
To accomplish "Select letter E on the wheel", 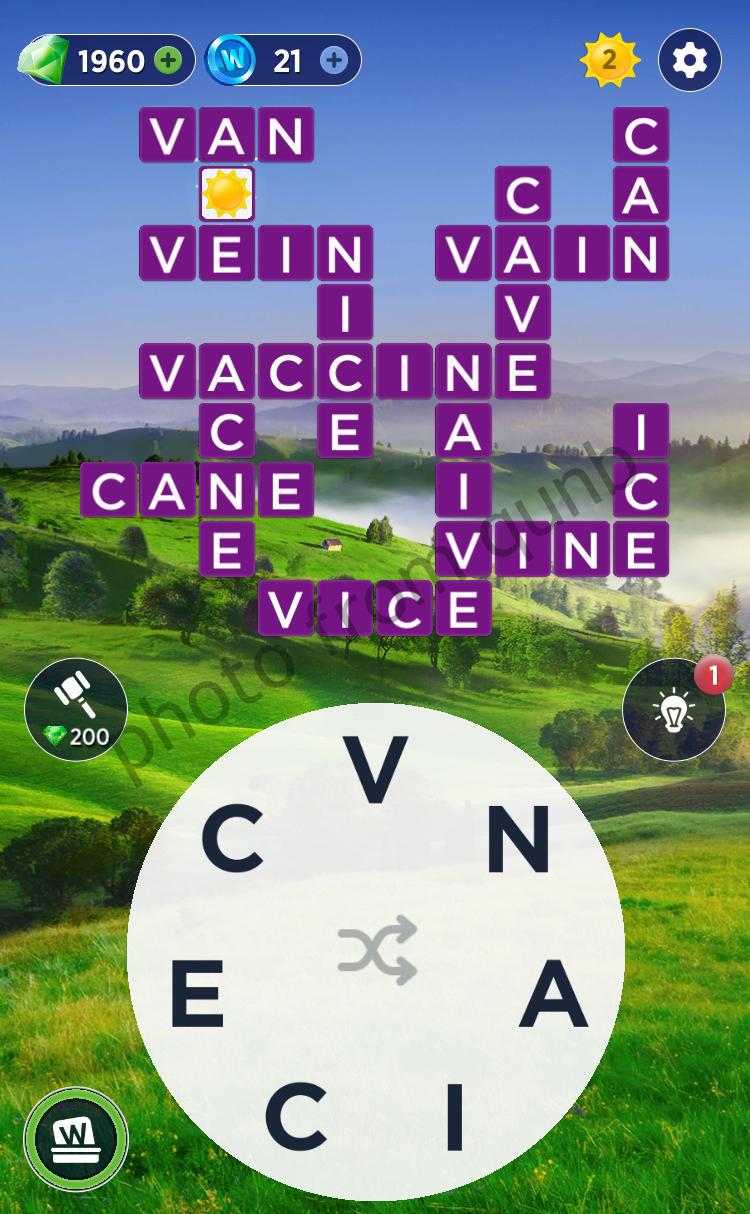I will 197,998.
